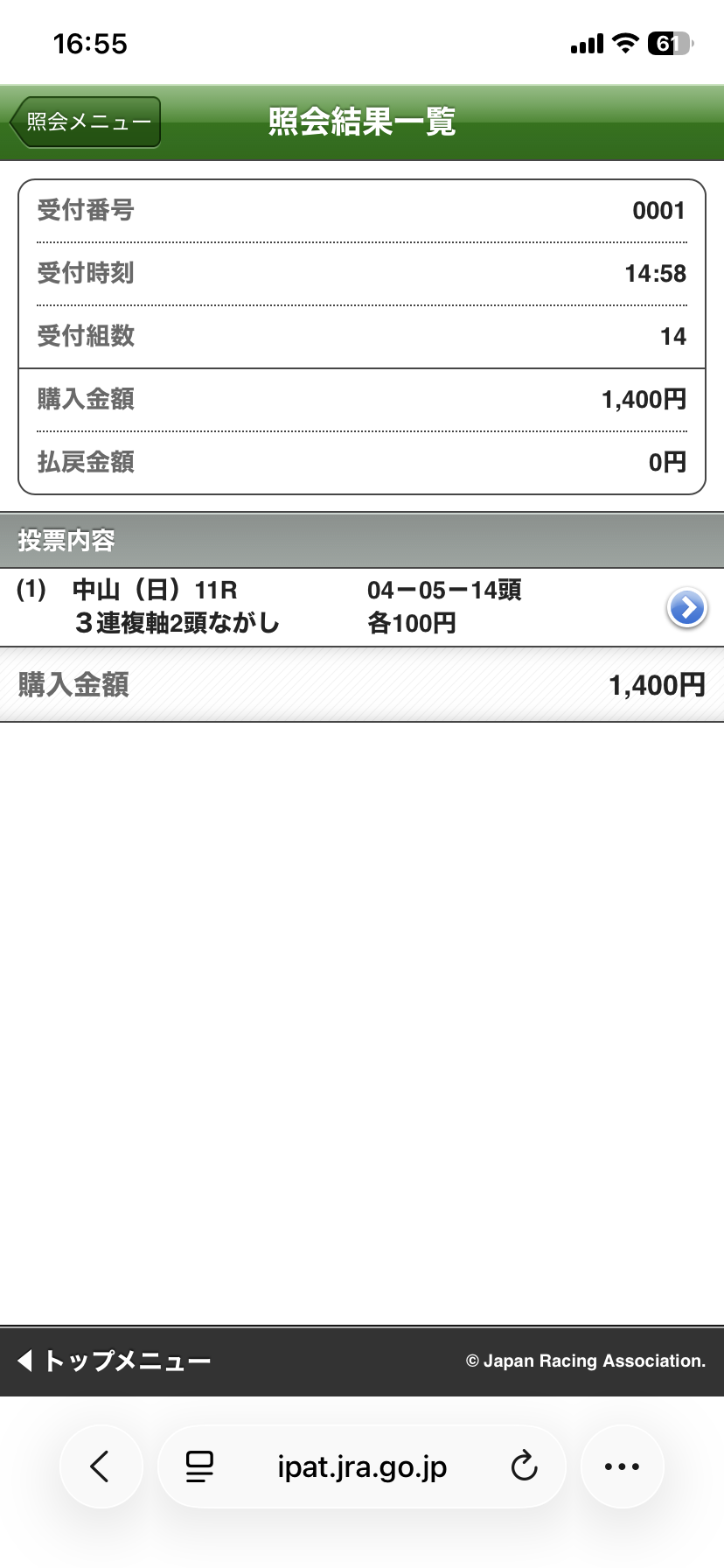The height and width of the screenshot is (1568, 724).
Task: Reload the ipat.jra.go.jp page
Action: (x=524, y=1466)
